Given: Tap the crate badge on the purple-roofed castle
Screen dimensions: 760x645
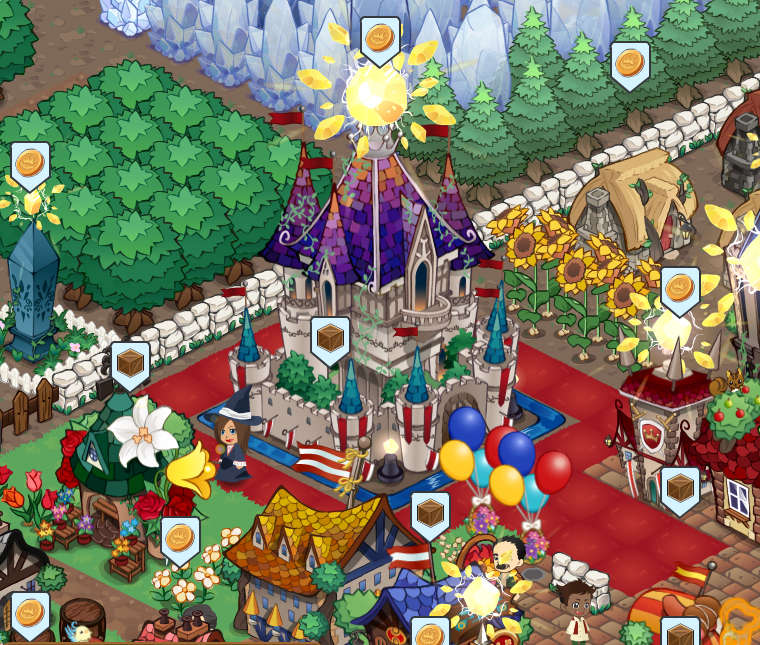Looking at the screenshot, I should click(330, 341).
